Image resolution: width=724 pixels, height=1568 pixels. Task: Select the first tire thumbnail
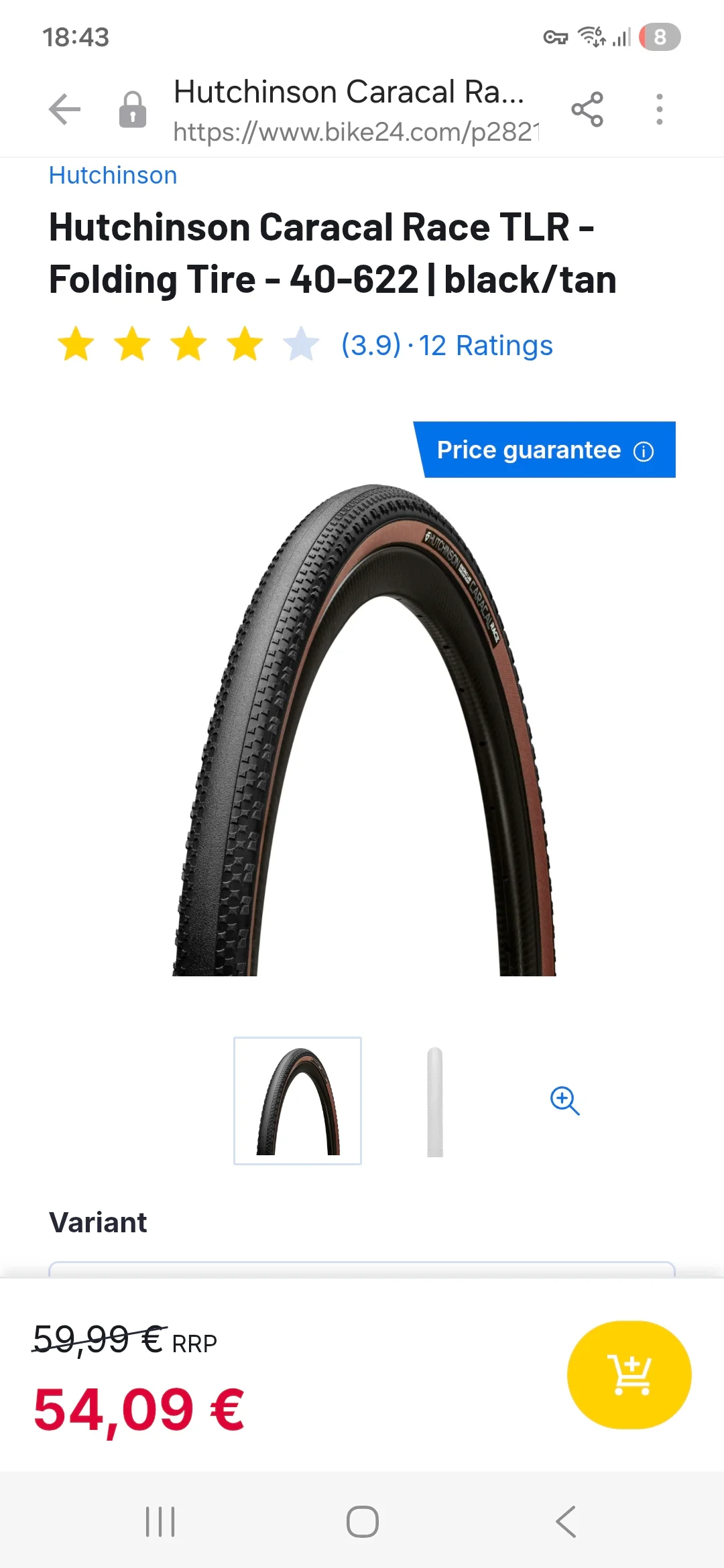pyautogui.click(x=298, y=1101)
